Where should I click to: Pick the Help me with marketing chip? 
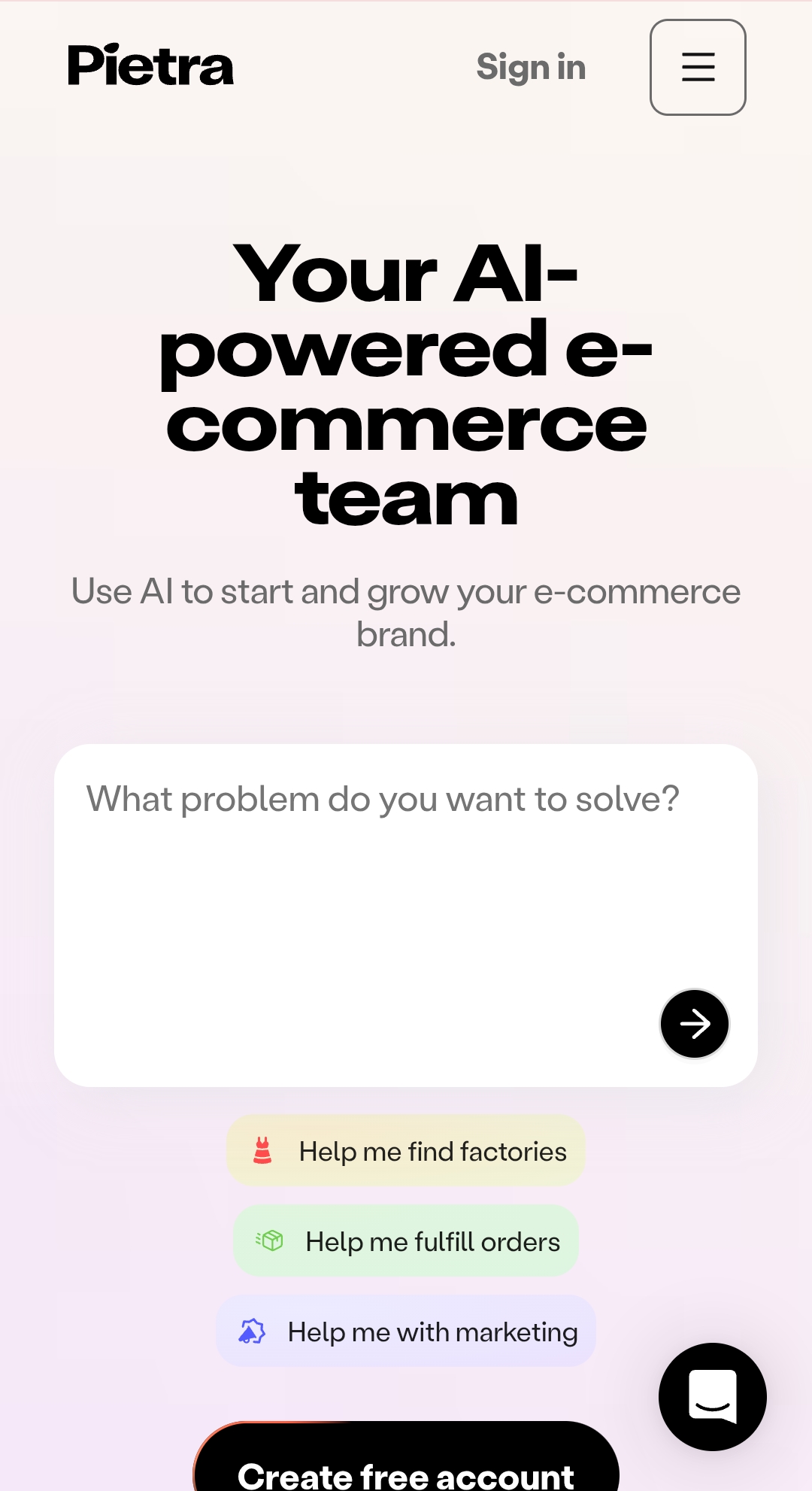click(406, 1332)
